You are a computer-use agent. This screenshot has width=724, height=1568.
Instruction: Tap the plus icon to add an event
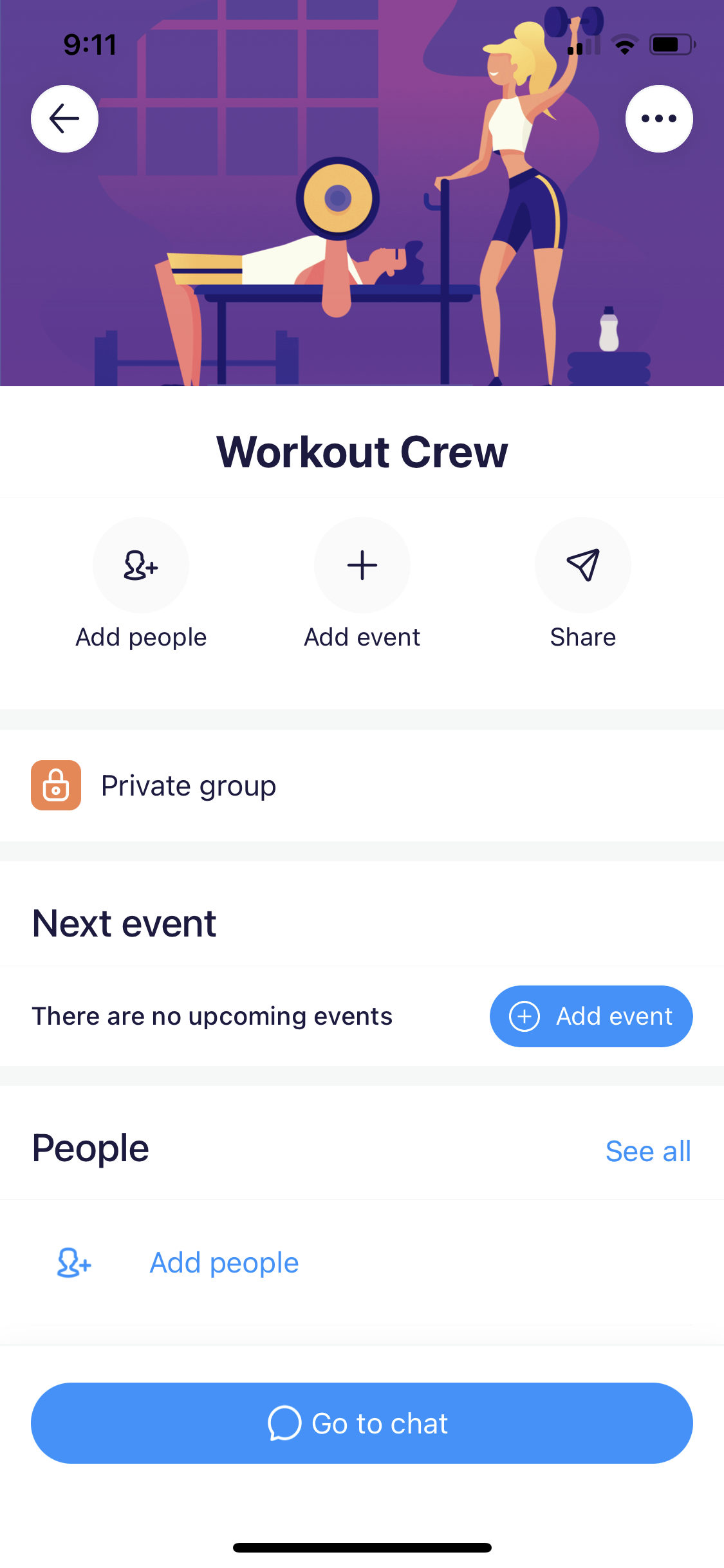(362, 565)
